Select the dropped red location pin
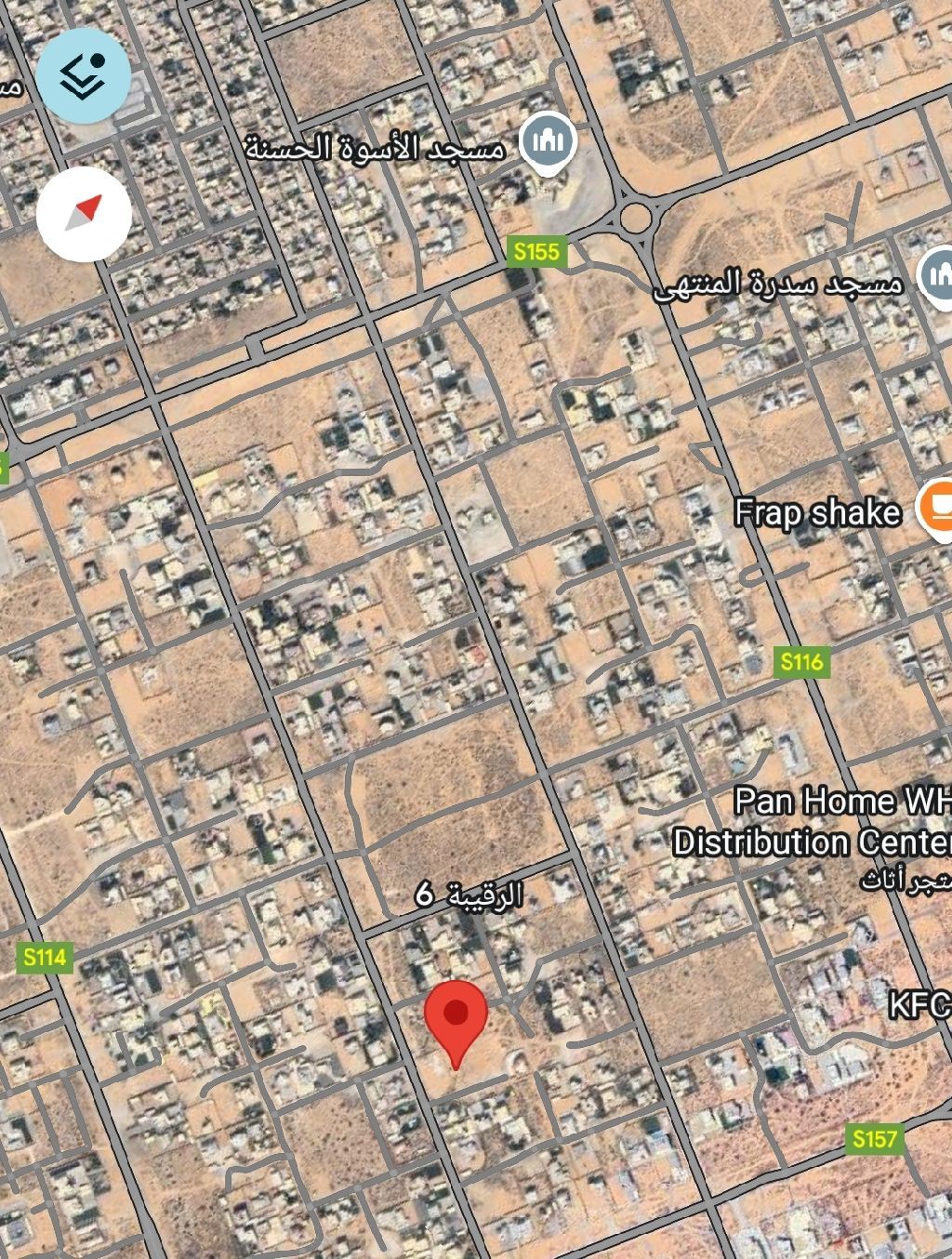The height and width of the screenshot is (1259, 952). pos(456,1015)
